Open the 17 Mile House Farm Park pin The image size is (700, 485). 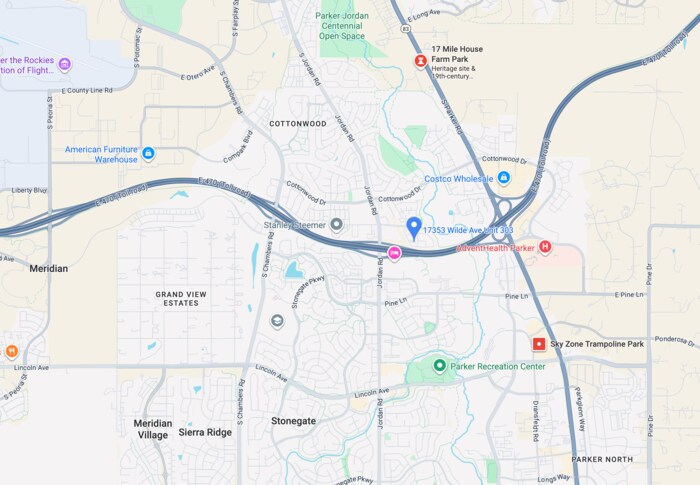tap(421, 62)
